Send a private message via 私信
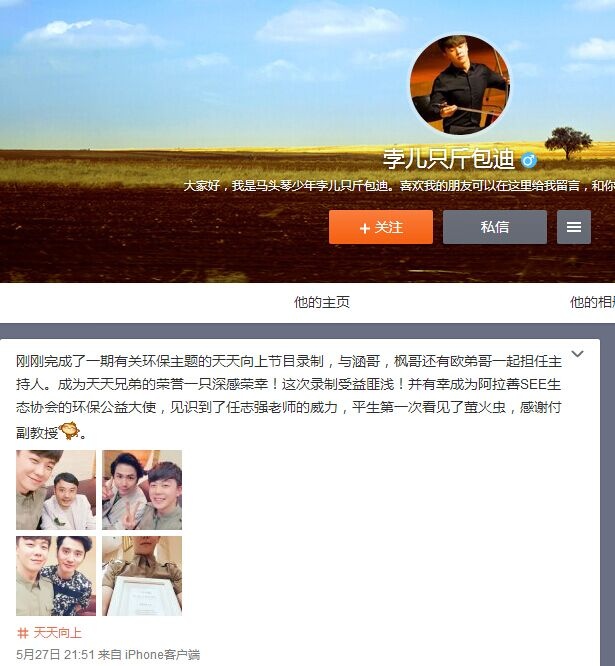 (494, 227)
